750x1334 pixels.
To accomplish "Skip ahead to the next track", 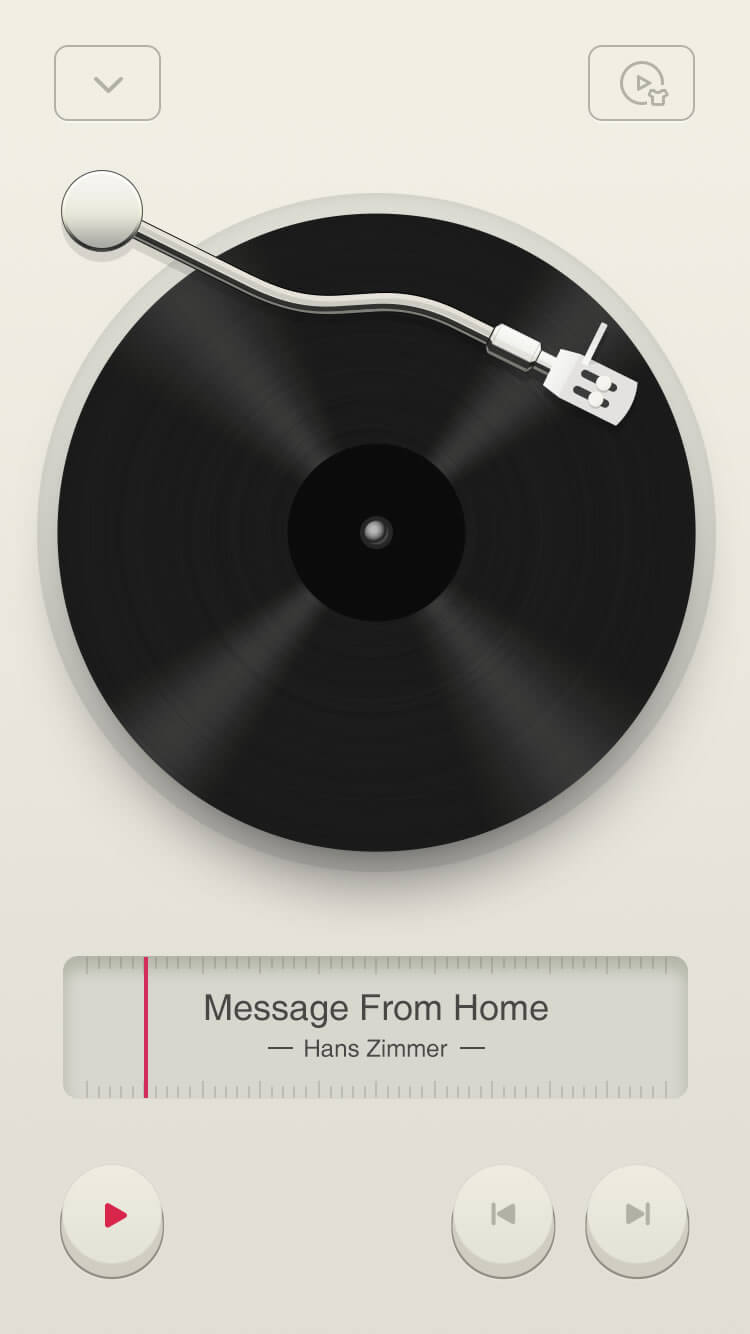I will point(637,1216).
